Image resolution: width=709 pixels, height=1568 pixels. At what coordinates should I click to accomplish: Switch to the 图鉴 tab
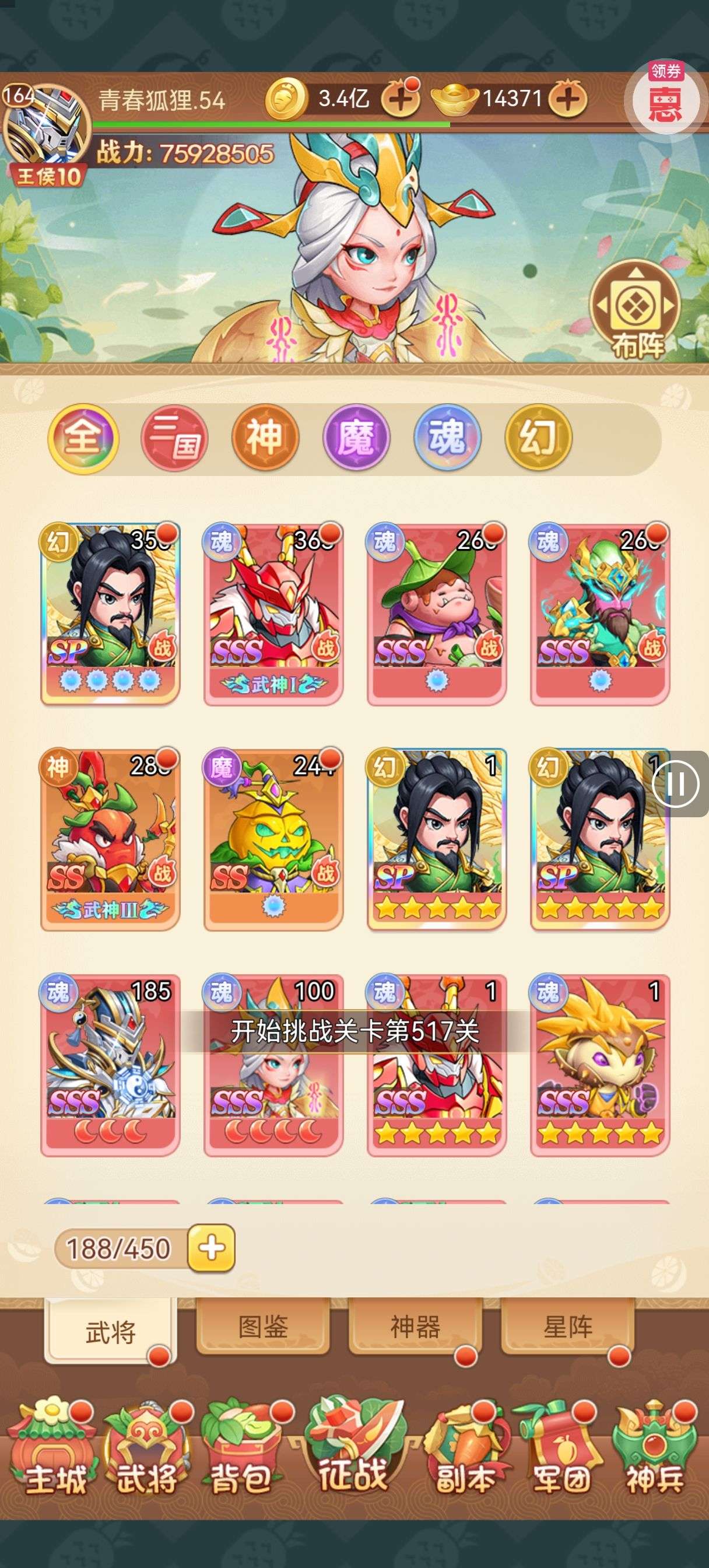(263, 1327)
